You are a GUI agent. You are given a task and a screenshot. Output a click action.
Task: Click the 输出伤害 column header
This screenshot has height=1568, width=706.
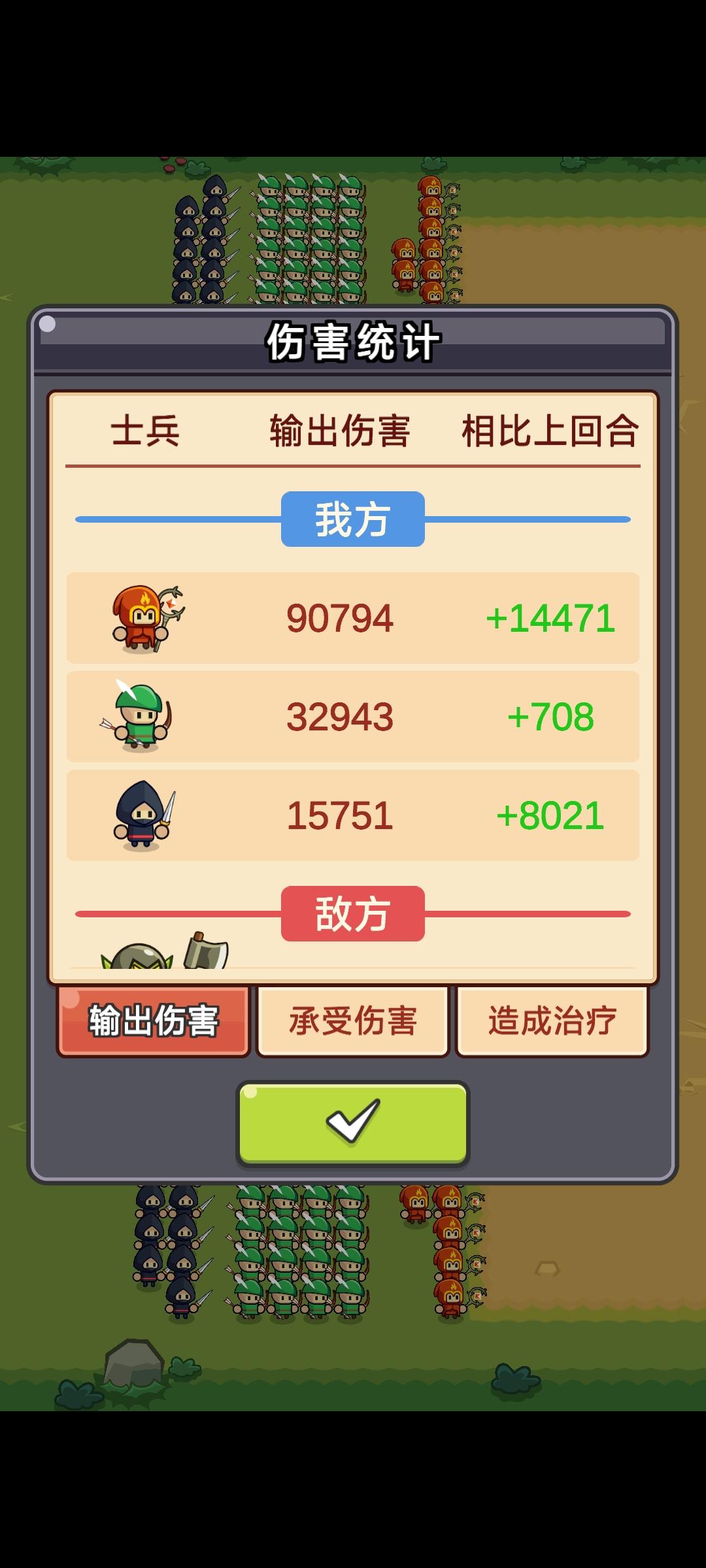point(340,430)
